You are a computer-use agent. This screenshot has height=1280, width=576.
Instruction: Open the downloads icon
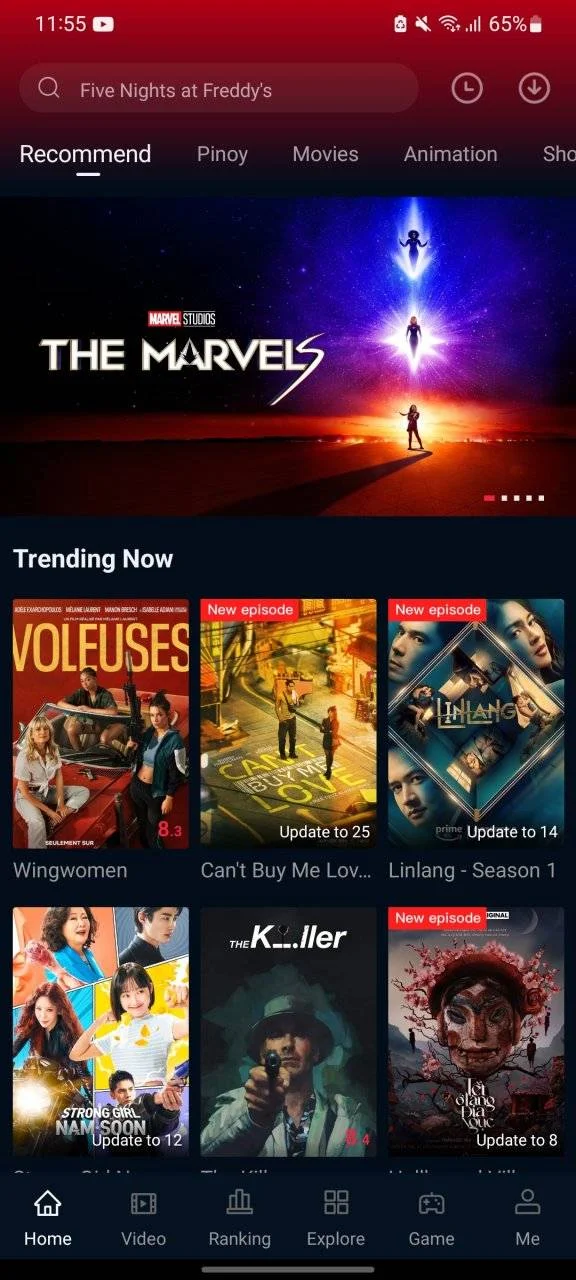pos(535,89)
